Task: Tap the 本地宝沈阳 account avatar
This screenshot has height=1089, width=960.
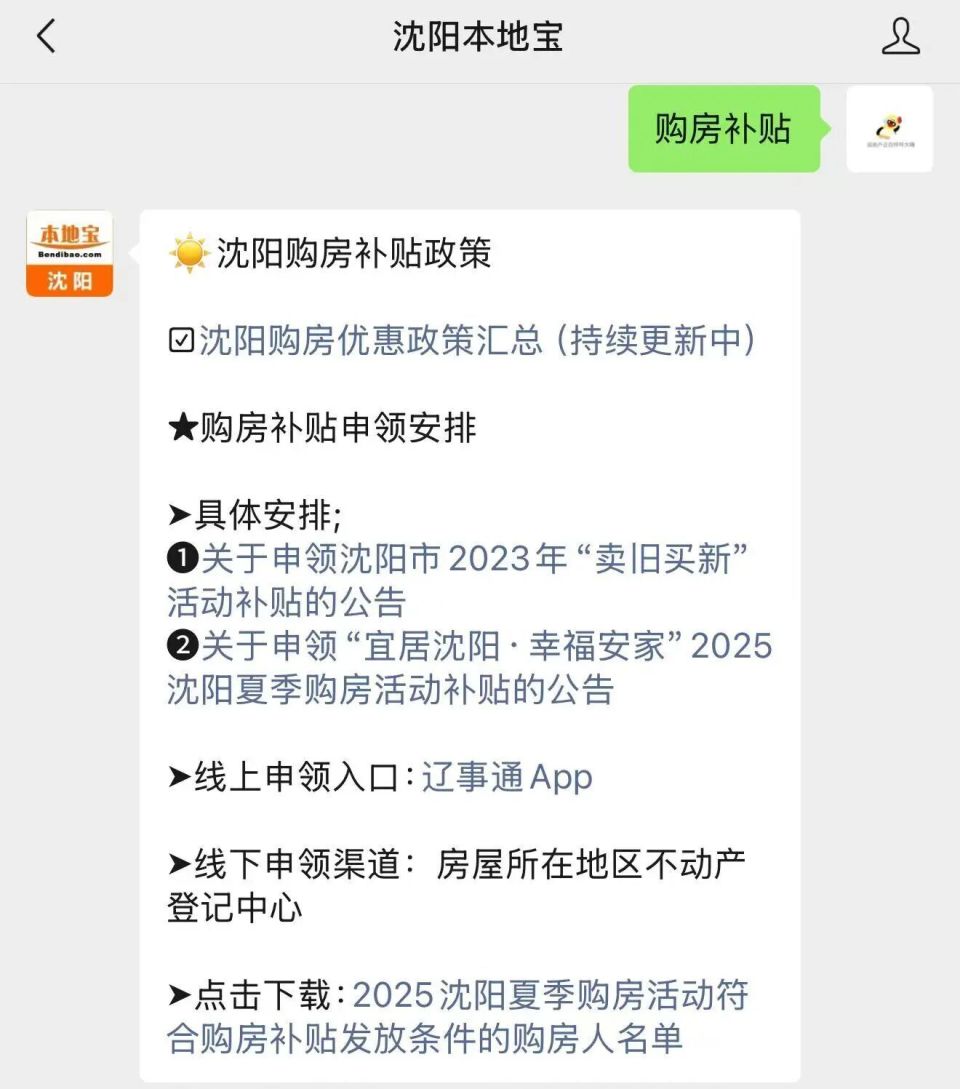Action: tap(68, 253)
